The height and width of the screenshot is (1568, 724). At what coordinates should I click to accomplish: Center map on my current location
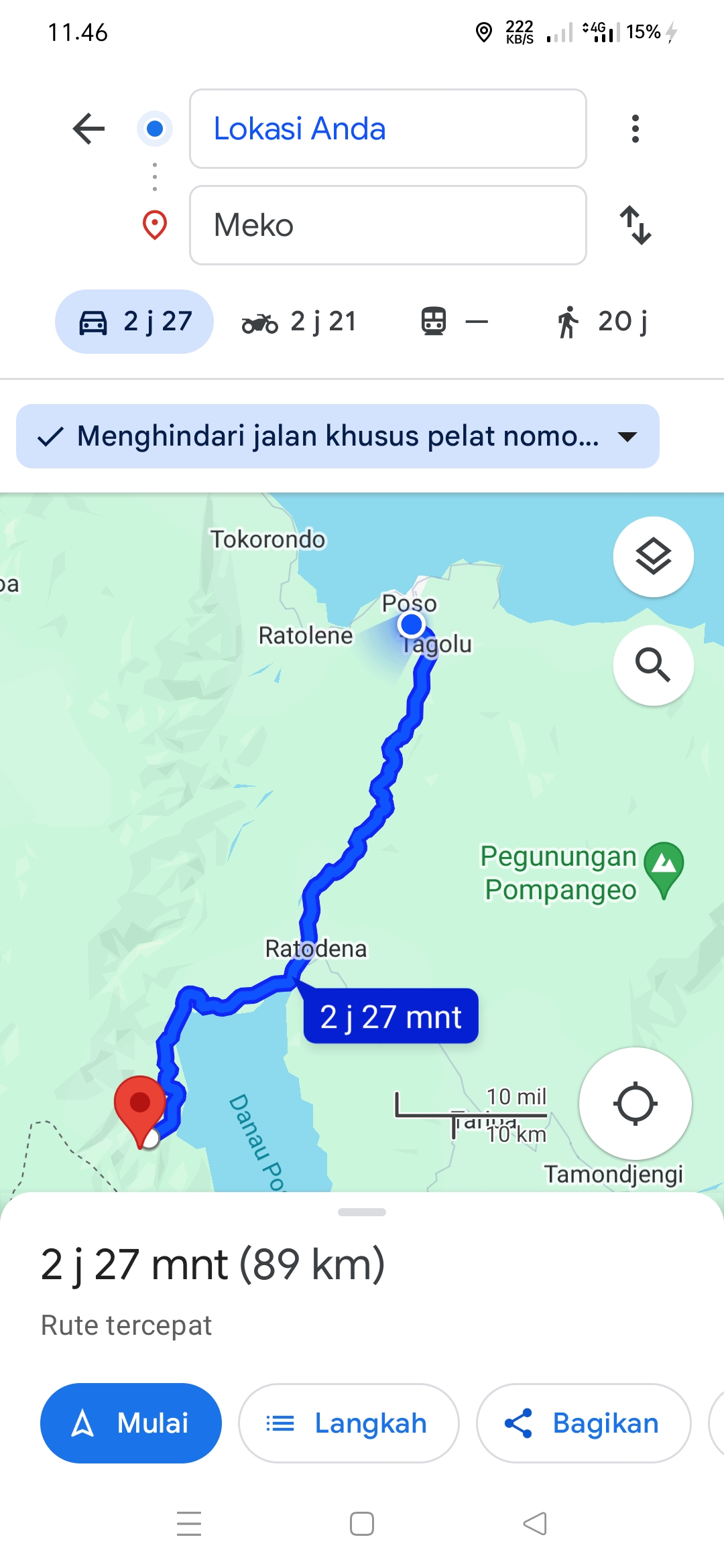coord(635,1104)
